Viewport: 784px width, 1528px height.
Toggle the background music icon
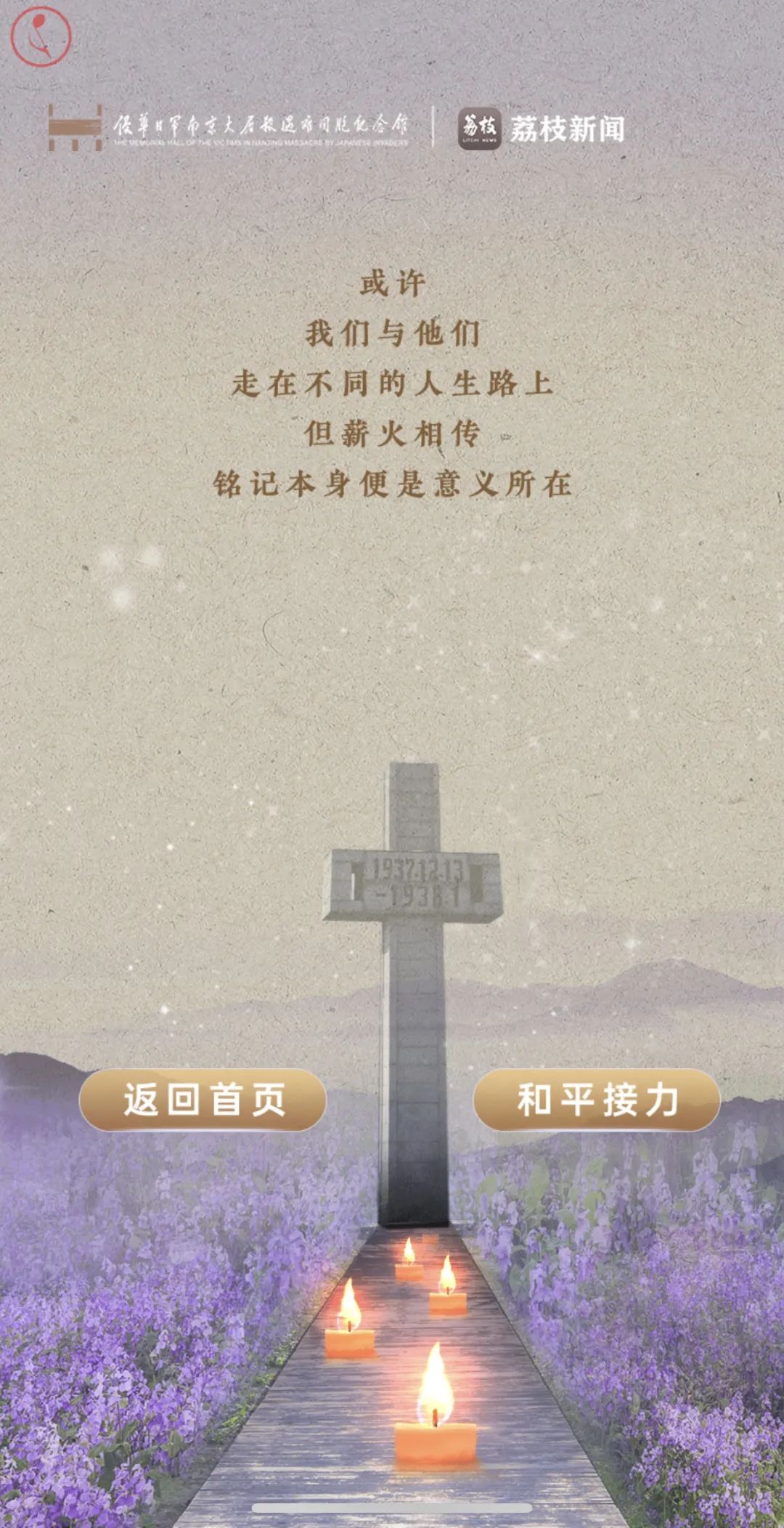(x=41, y=36)
